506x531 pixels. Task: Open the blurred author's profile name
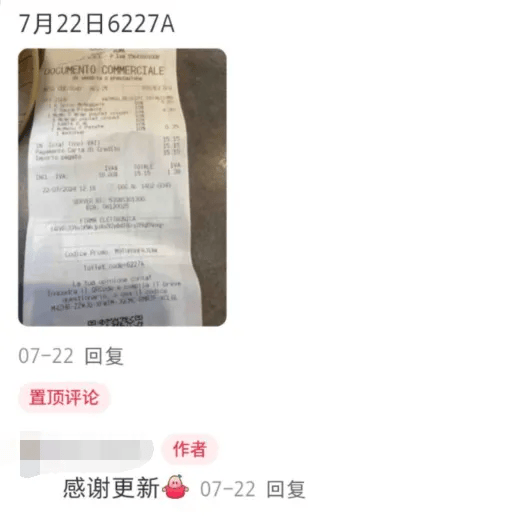tap(86, 450)
